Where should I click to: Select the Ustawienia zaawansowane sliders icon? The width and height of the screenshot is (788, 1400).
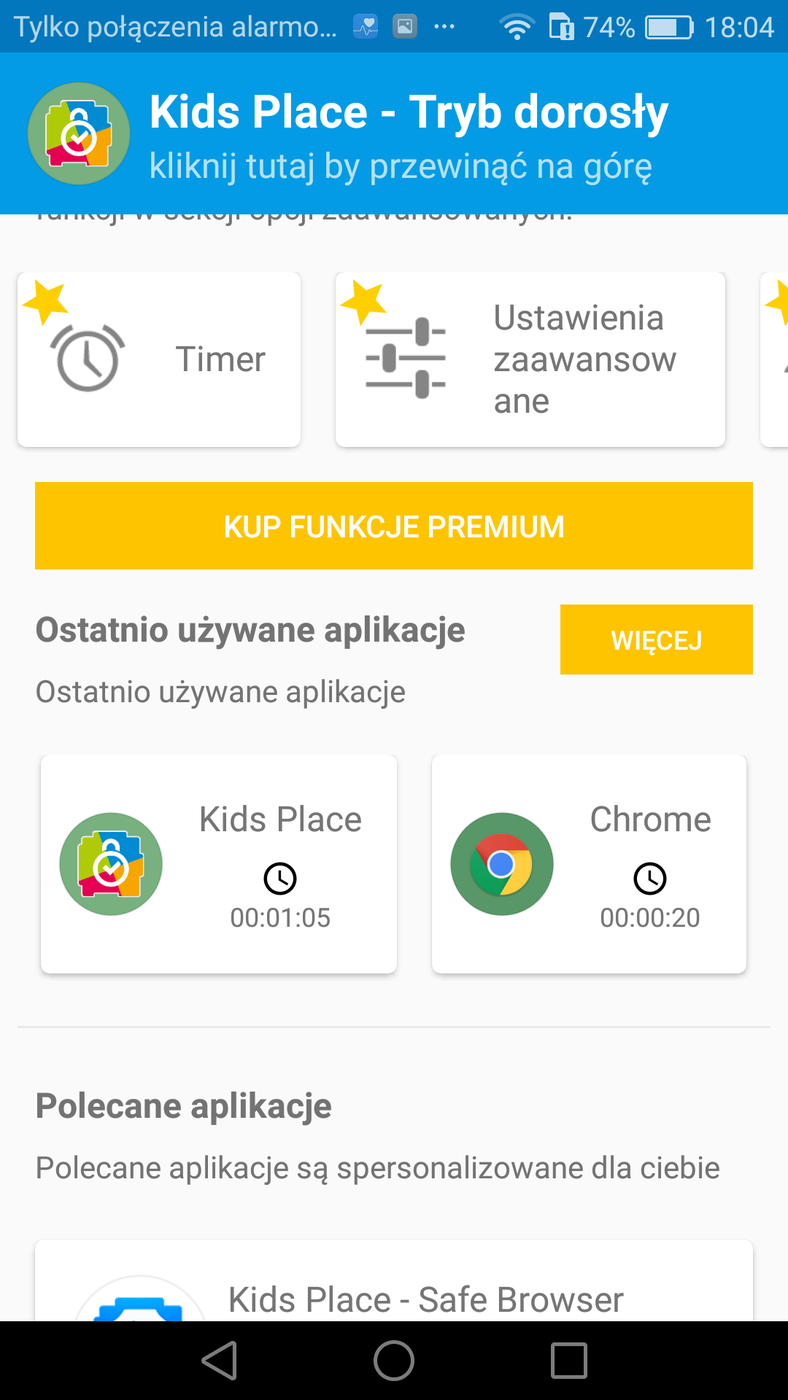click(x=406, y=355)
